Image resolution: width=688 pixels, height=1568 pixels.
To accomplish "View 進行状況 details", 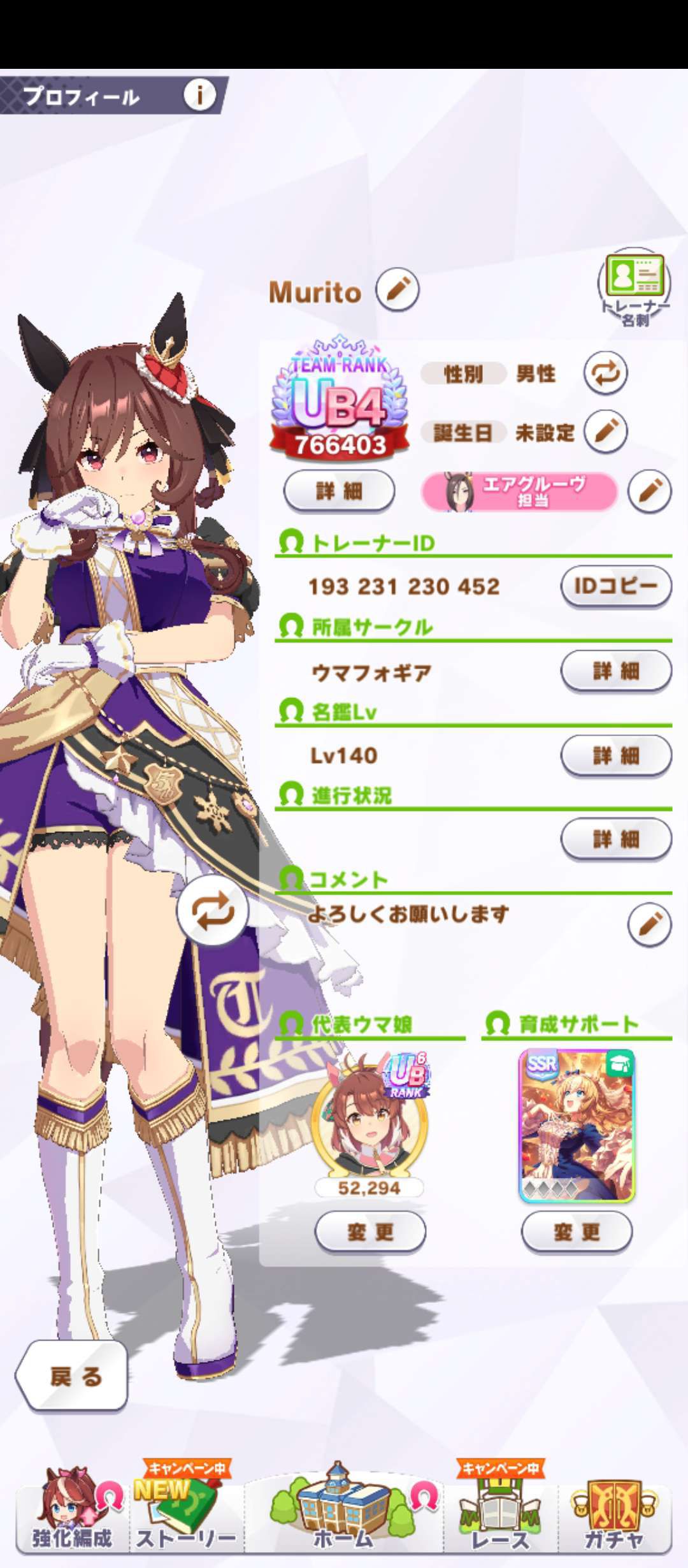I will (x=615, y=839).
